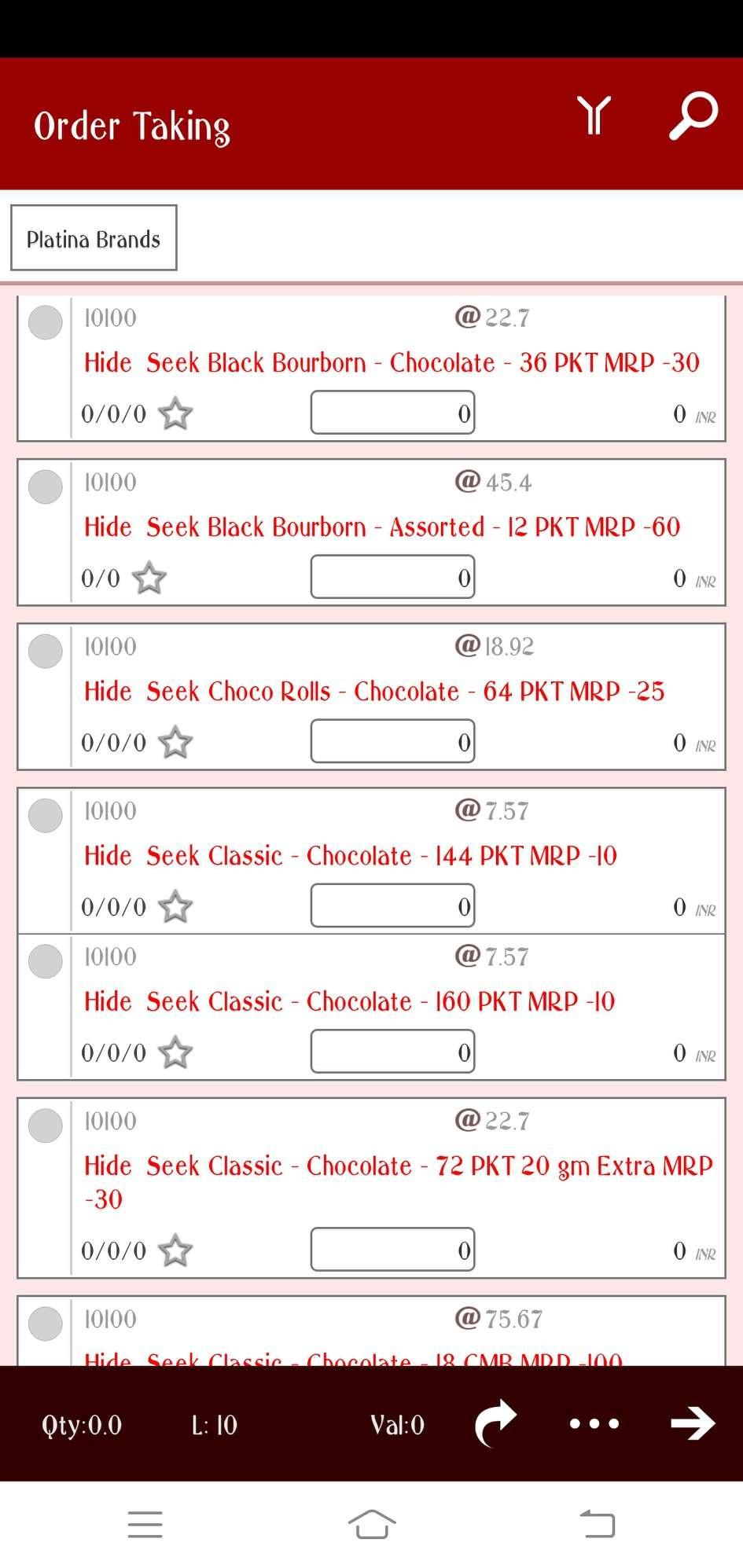The image size is (743, 1568).
Task: Enter quantity for Choco Rolls Chocolate 64 PKT
Action: tap(392, 741)
